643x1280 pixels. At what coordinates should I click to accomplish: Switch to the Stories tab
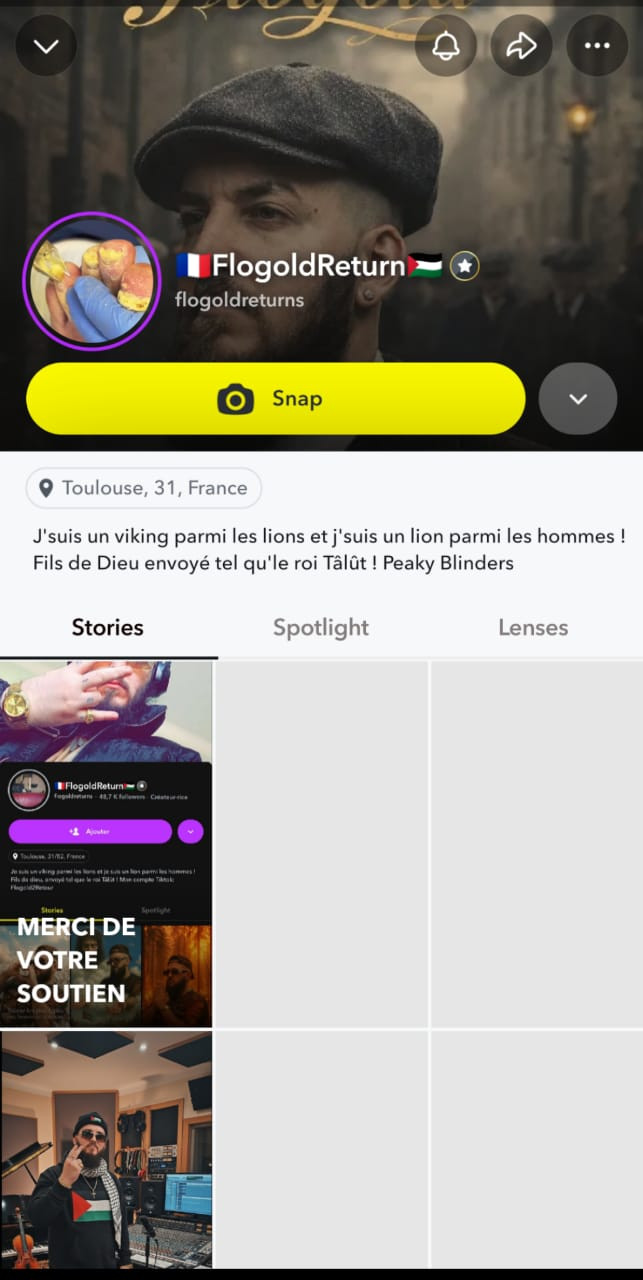pos(107,628)
